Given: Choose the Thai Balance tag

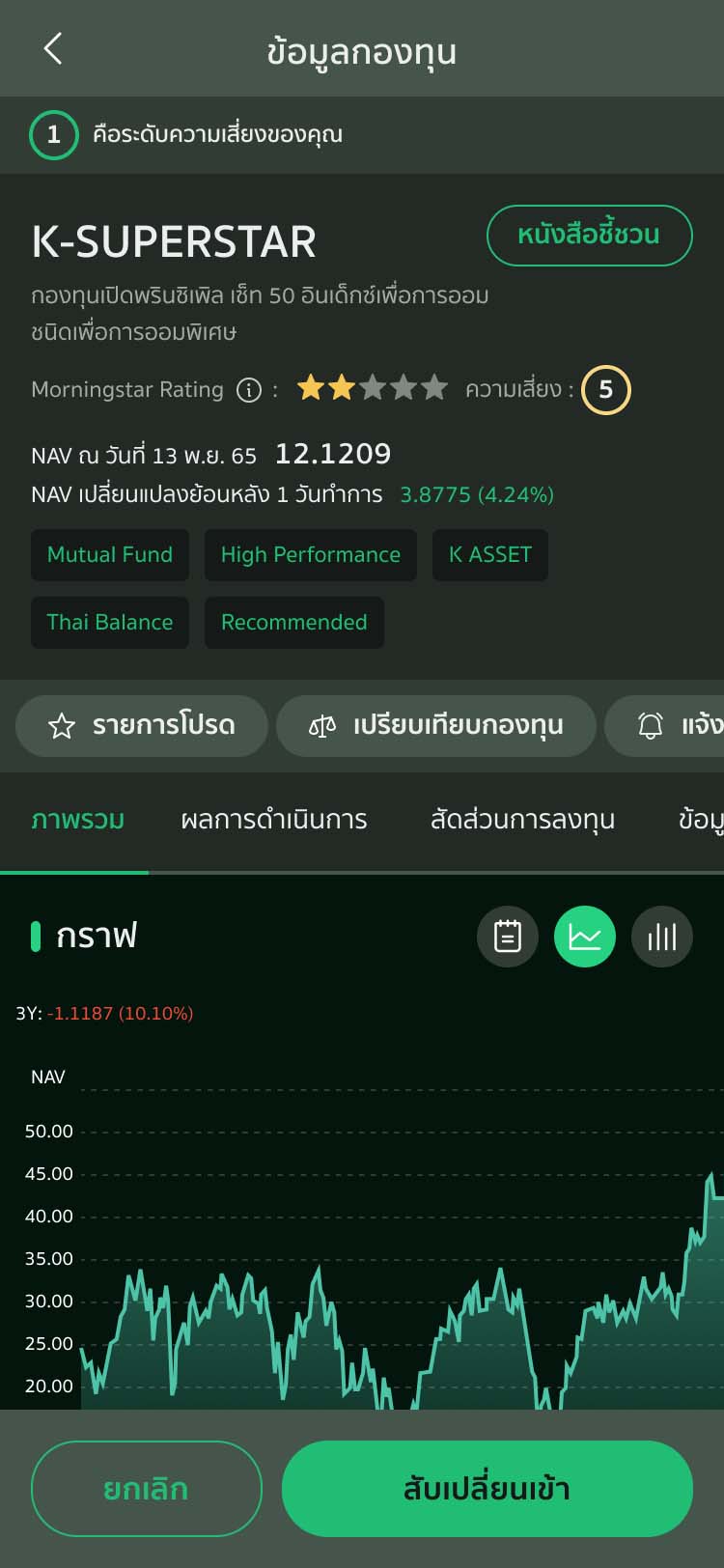Looking at the screenshot, I should click(x=110, y=623).
